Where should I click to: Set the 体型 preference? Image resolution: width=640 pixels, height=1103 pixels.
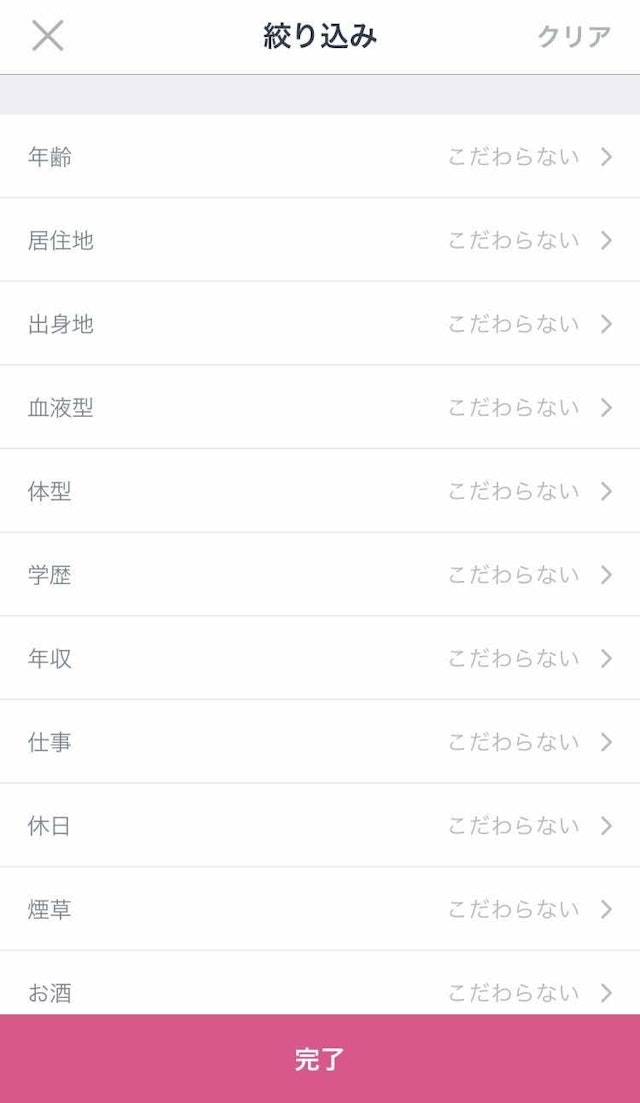click(x=320, y=491)
